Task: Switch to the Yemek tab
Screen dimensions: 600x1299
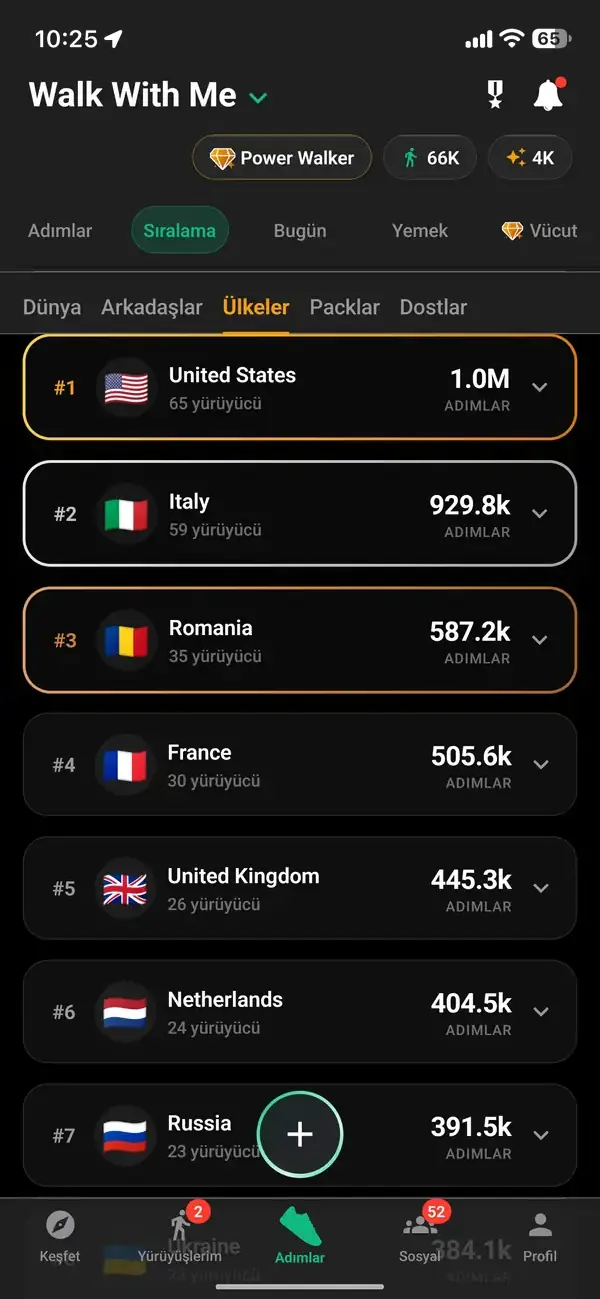Action: [420, 231]
